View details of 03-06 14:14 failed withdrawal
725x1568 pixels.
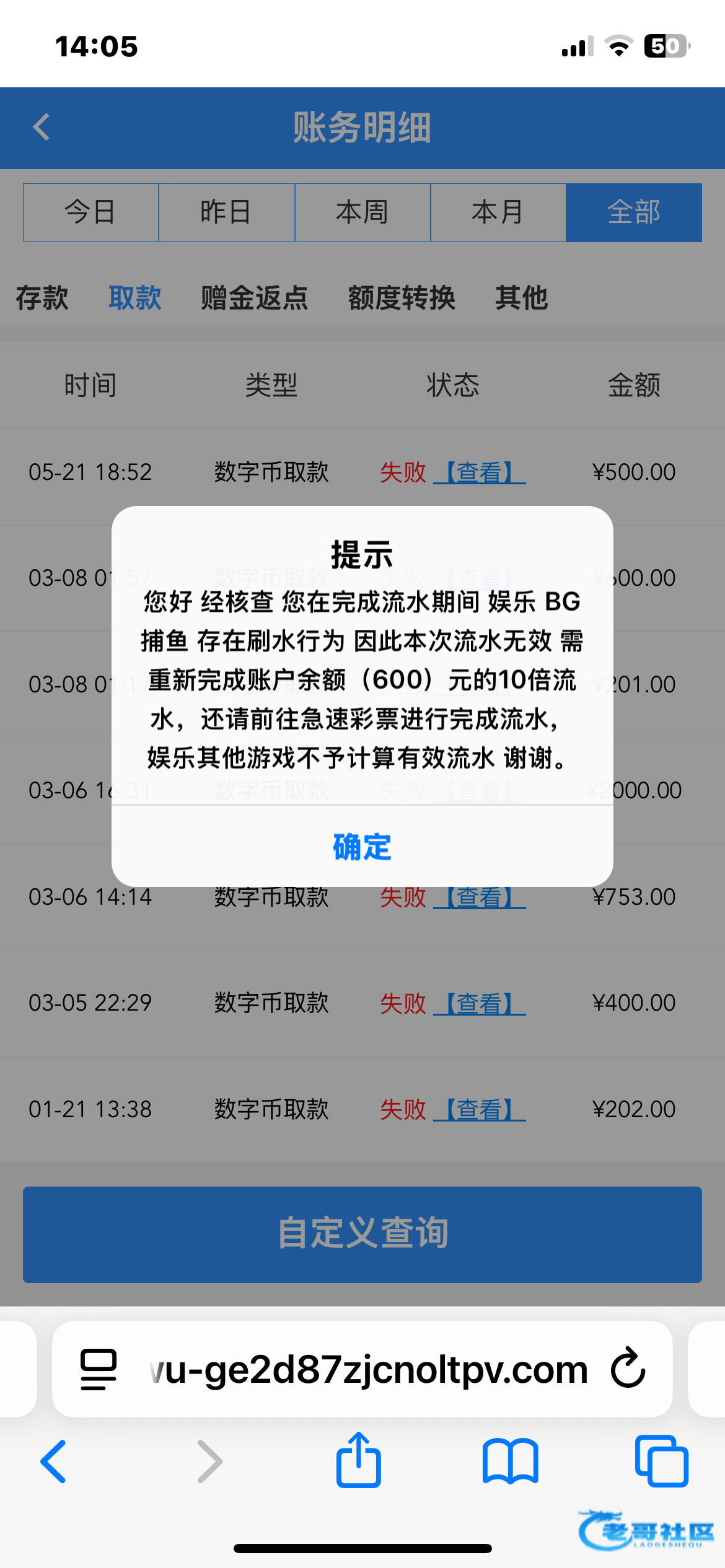point(479,898)
